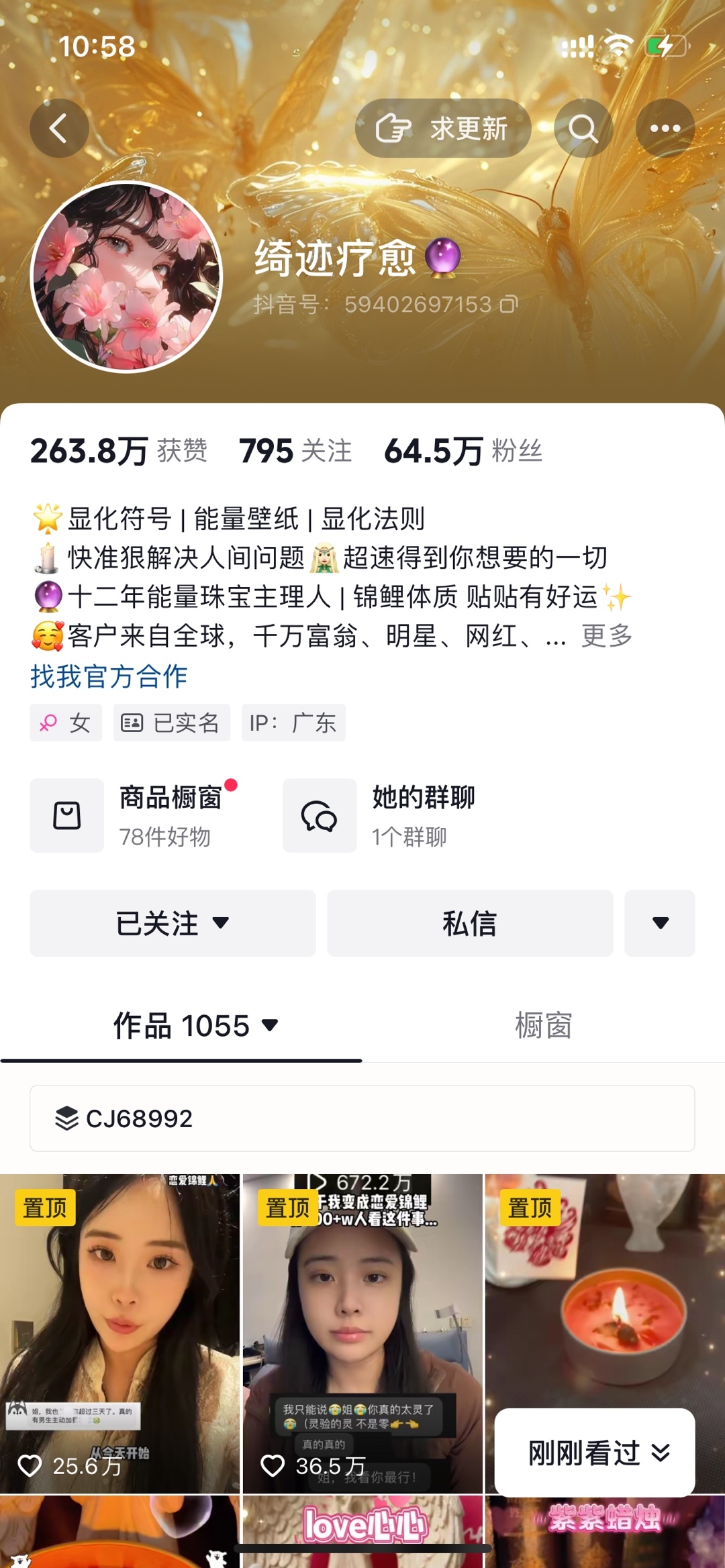Jump to the 刚刚看过 video

click(595, 1453)
